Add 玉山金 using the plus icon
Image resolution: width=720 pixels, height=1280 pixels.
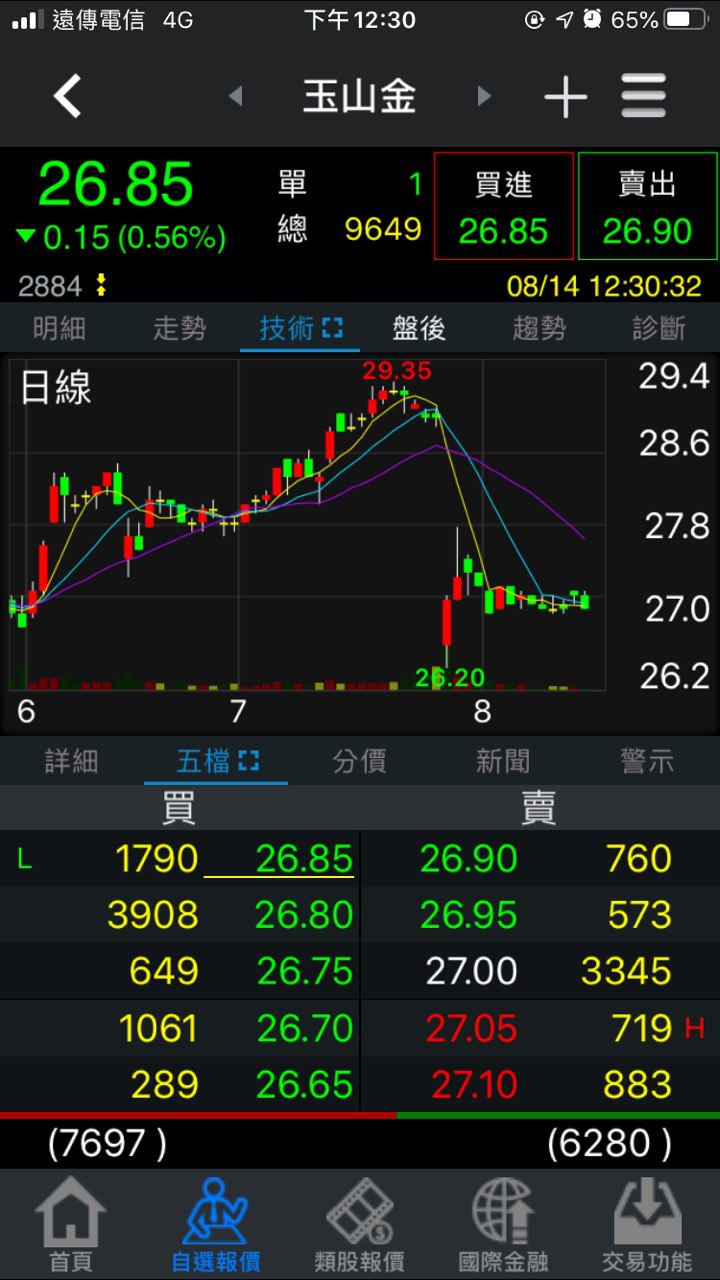pyautogui.click(x=565, y=97)
